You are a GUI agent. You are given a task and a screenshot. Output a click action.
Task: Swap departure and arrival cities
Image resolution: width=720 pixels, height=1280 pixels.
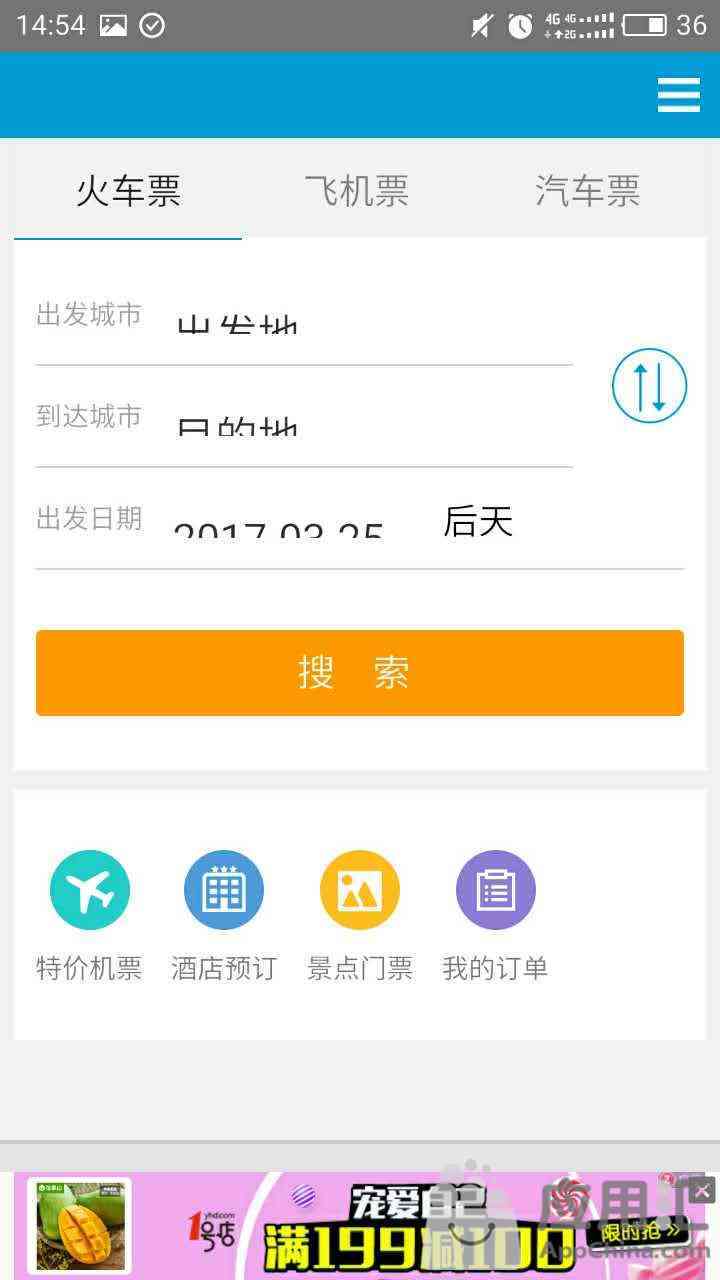coord(649,385)
